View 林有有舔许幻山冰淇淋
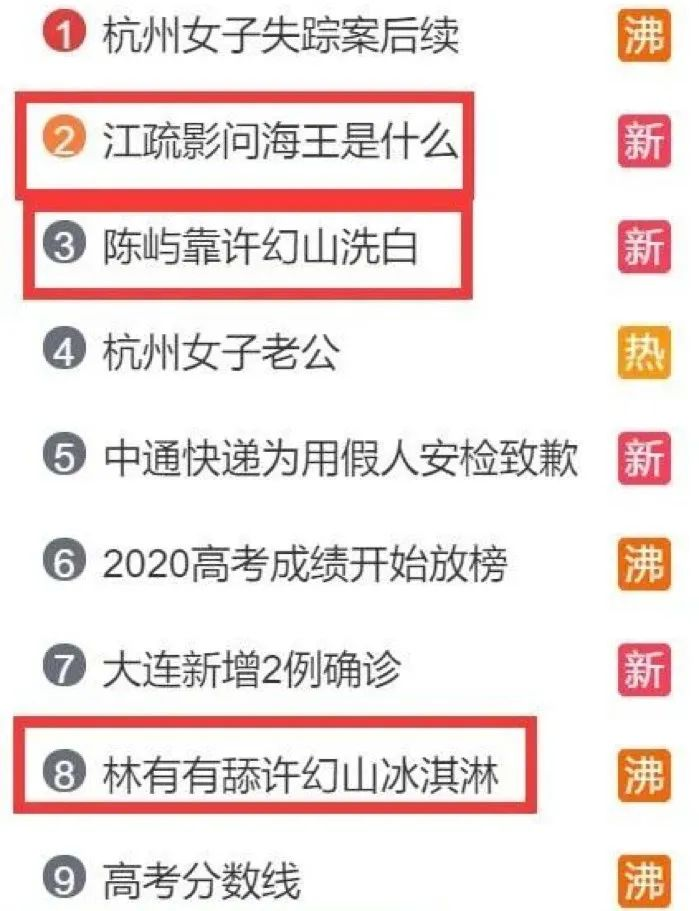The height and width of the screenshot is (911, 699). 300,774
